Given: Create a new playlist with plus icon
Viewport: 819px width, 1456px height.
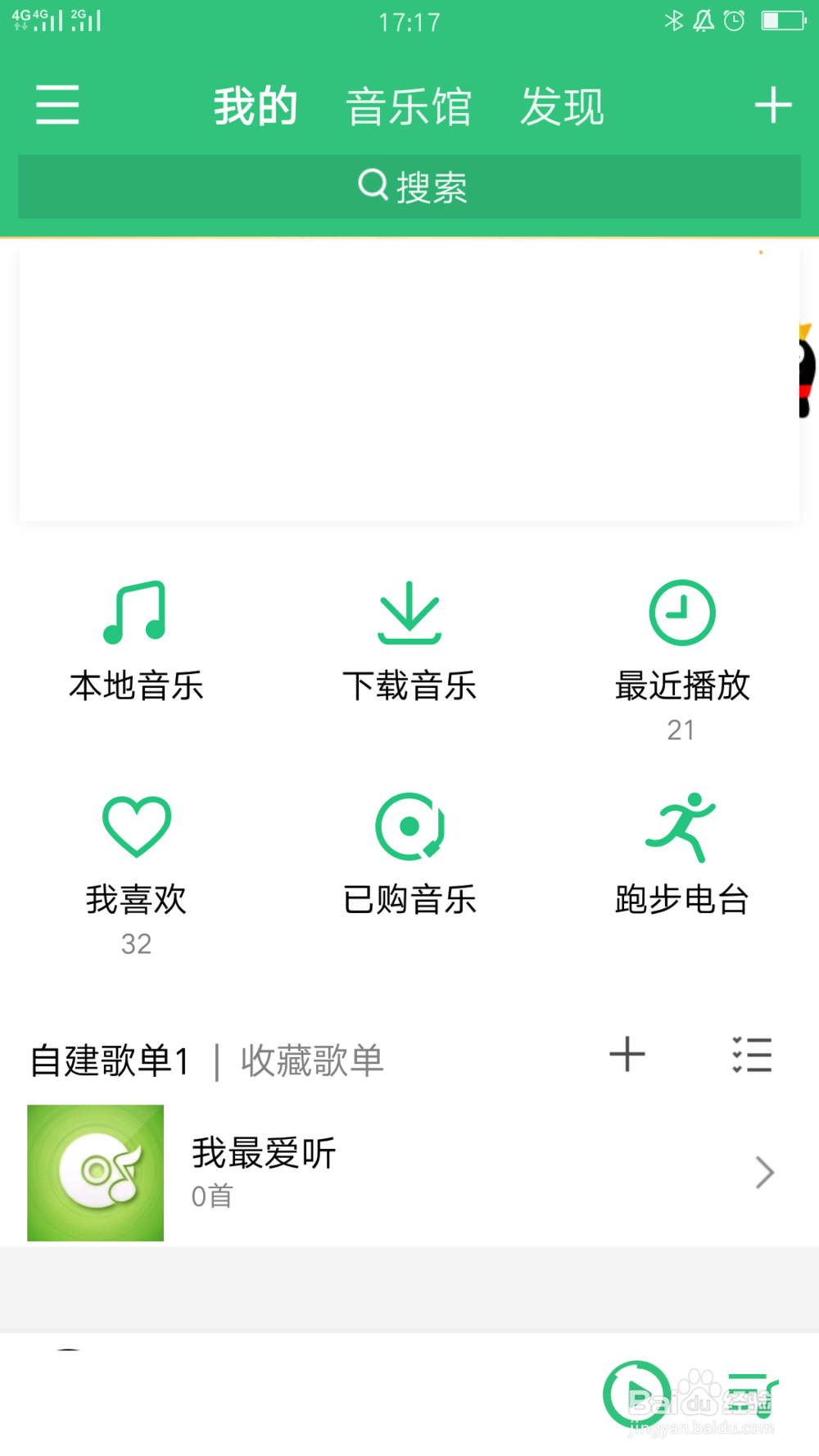Looking at the screenshot, I should 627,1055.
